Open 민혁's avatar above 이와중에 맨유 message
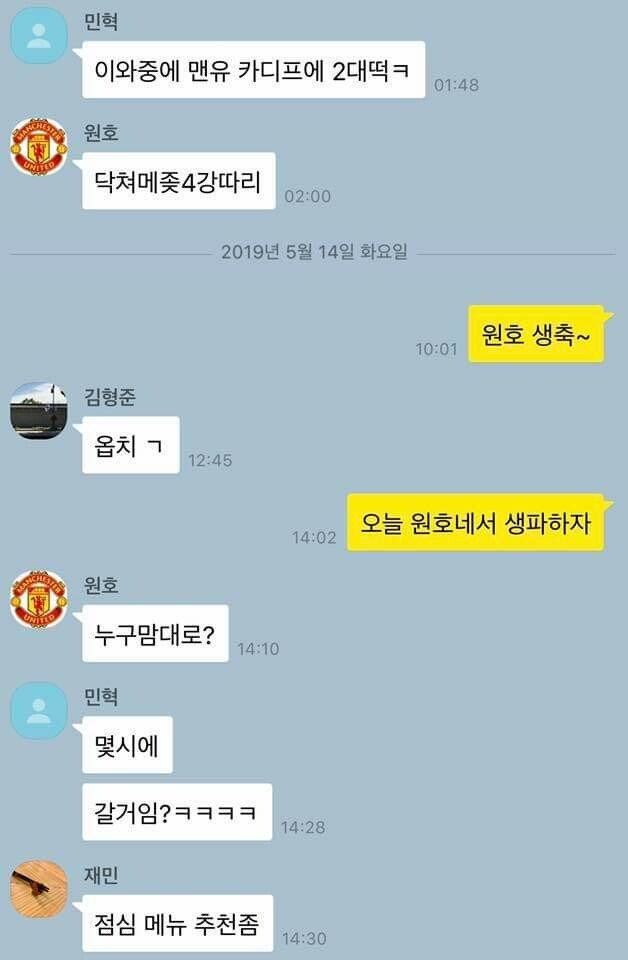The image size is (628, 960). (x=38, y=35)
